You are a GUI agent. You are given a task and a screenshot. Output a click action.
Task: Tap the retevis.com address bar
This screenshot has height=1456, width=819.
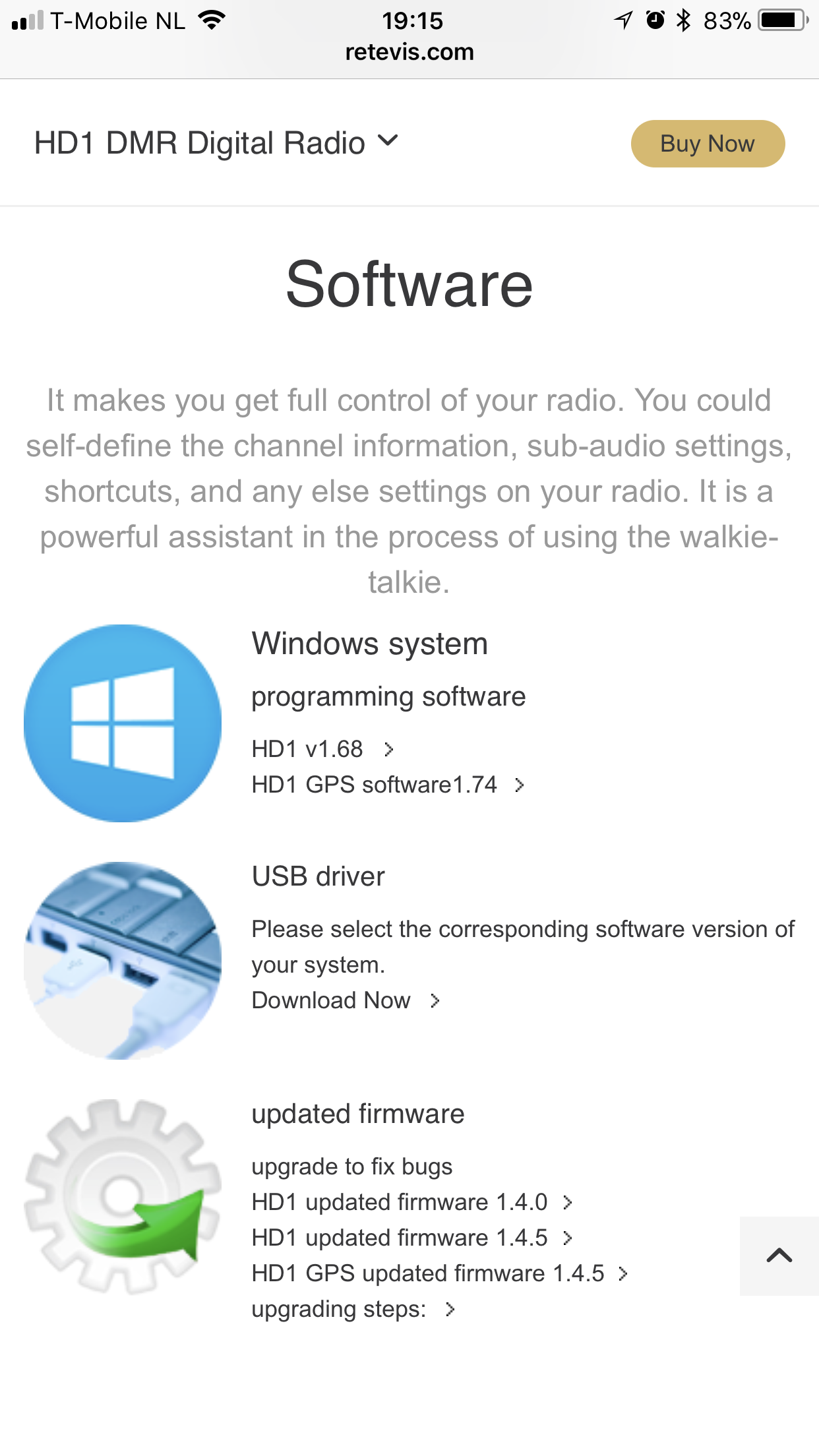(409, 52)
